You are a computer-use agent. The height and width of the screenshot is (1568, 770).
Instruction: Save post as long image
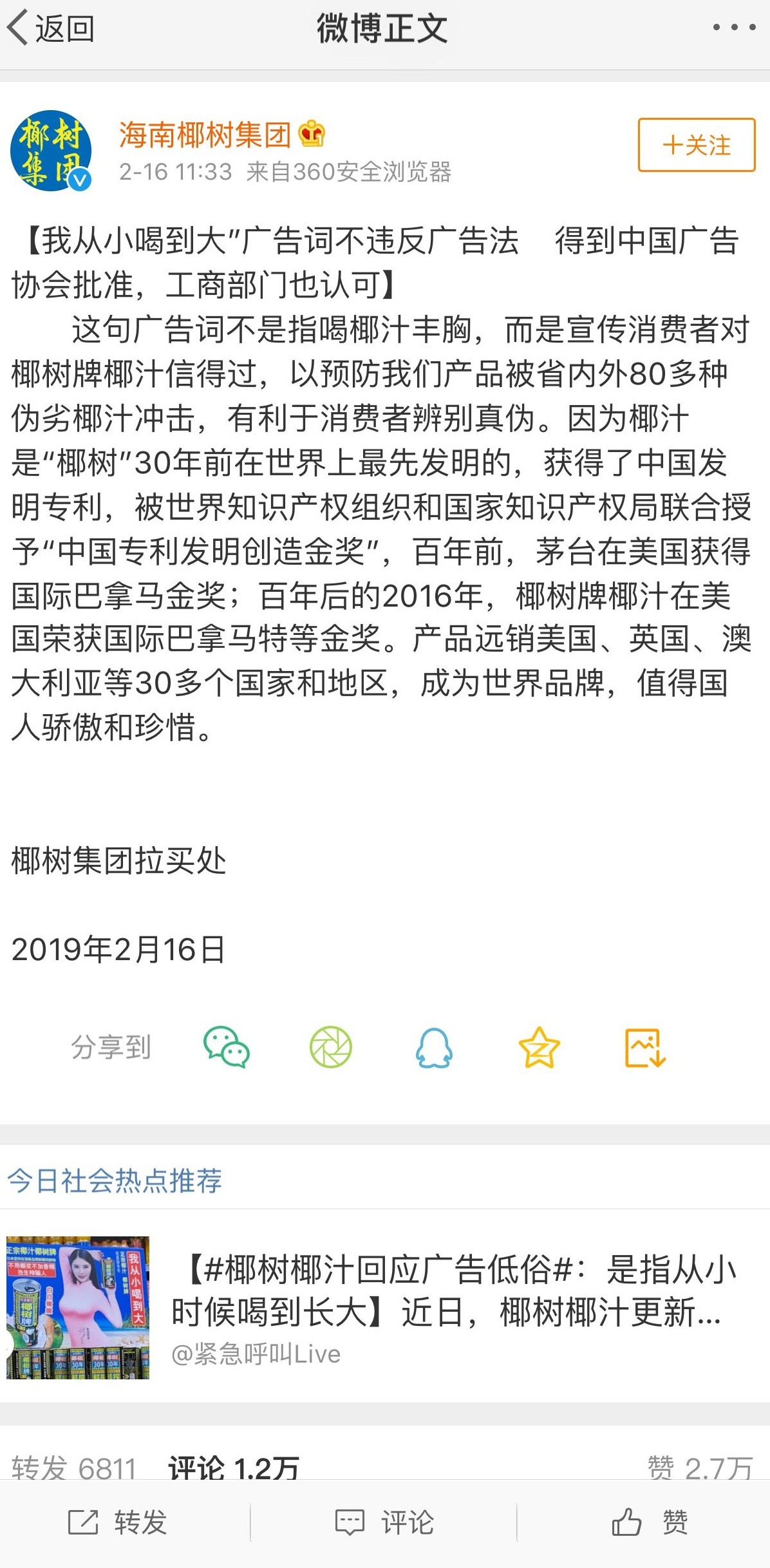(644, 1048)
